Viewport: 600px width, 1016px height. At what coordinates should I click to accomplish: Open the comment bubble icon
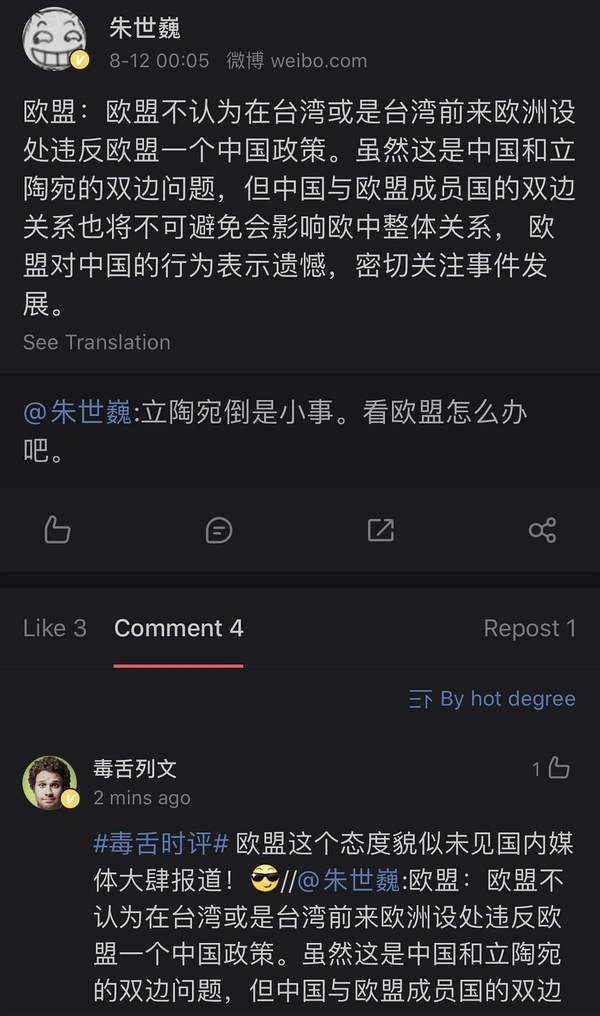pos(218,530)
